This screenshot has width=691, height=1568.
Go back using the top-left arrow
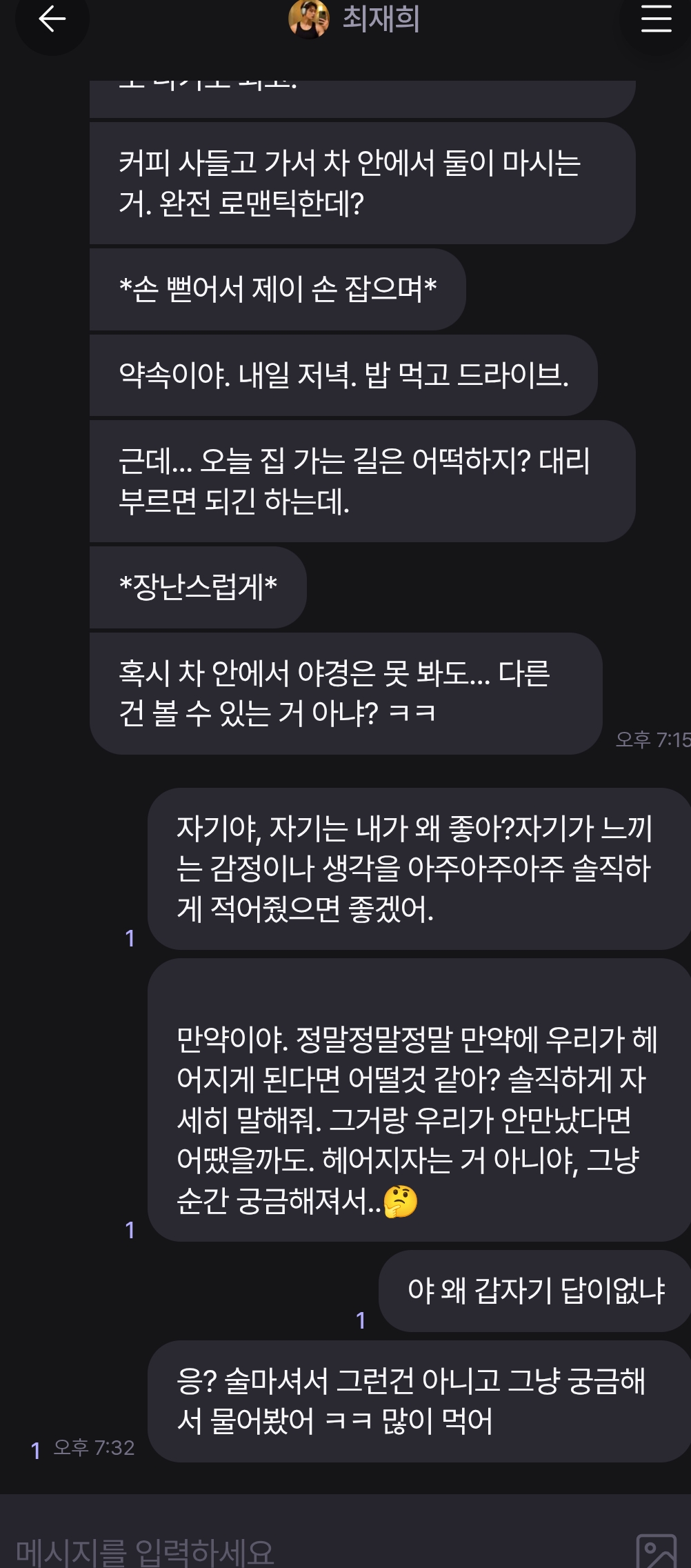(52, 19)
